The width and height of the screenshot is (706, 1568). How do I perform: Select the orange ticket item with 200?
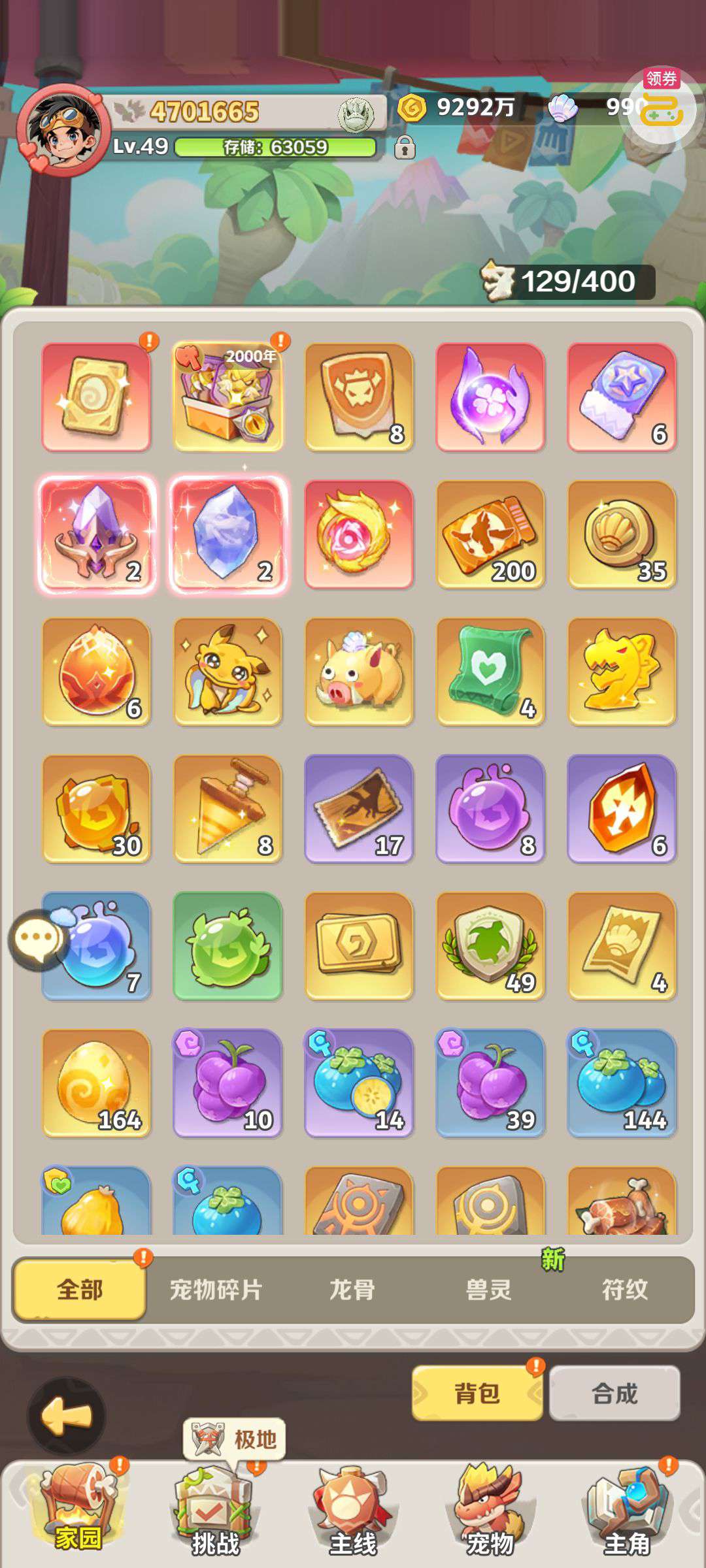click(x=490, y=534)
